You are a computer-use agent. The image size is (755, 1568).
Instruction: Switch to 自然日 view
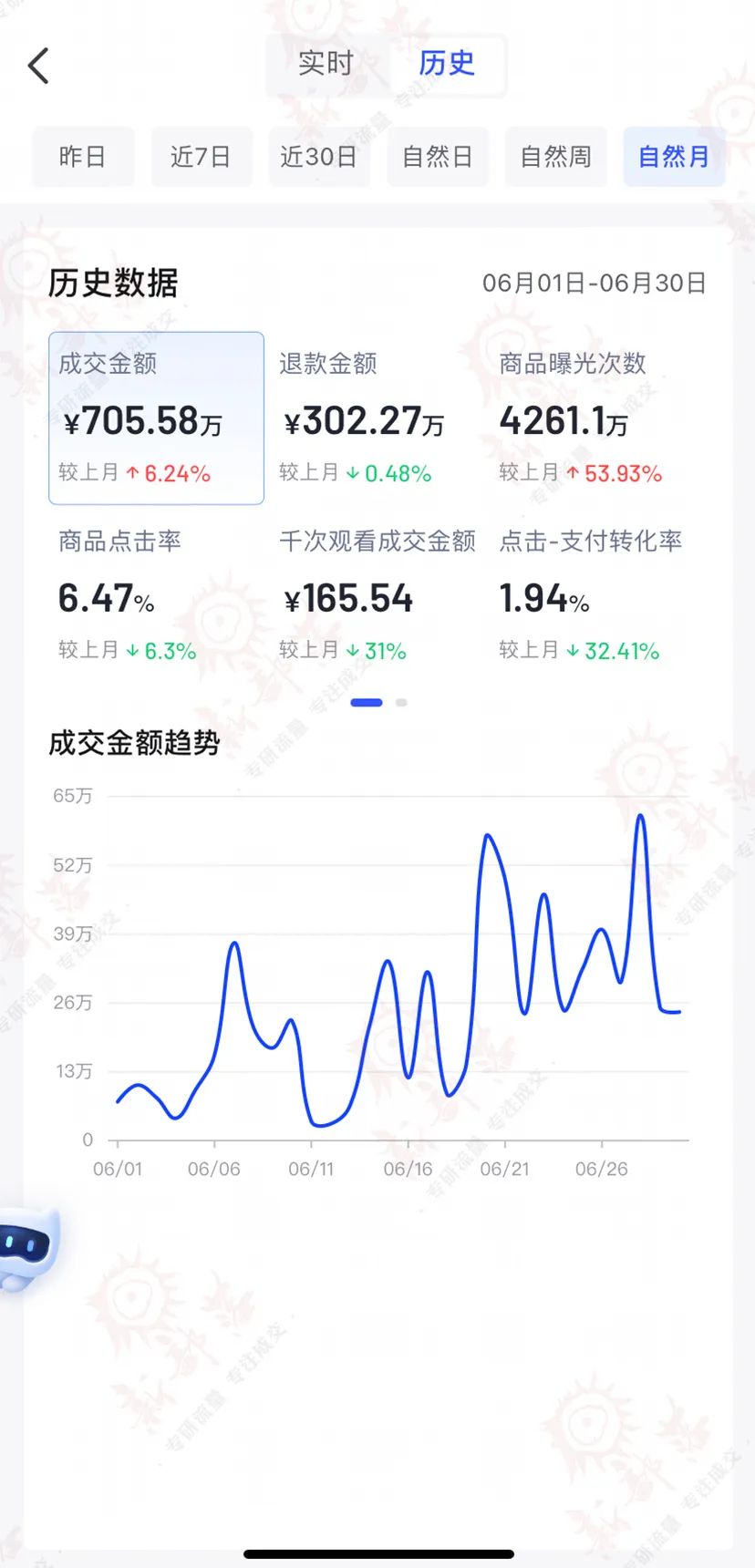pyautogui.click(x=438, y=156)
